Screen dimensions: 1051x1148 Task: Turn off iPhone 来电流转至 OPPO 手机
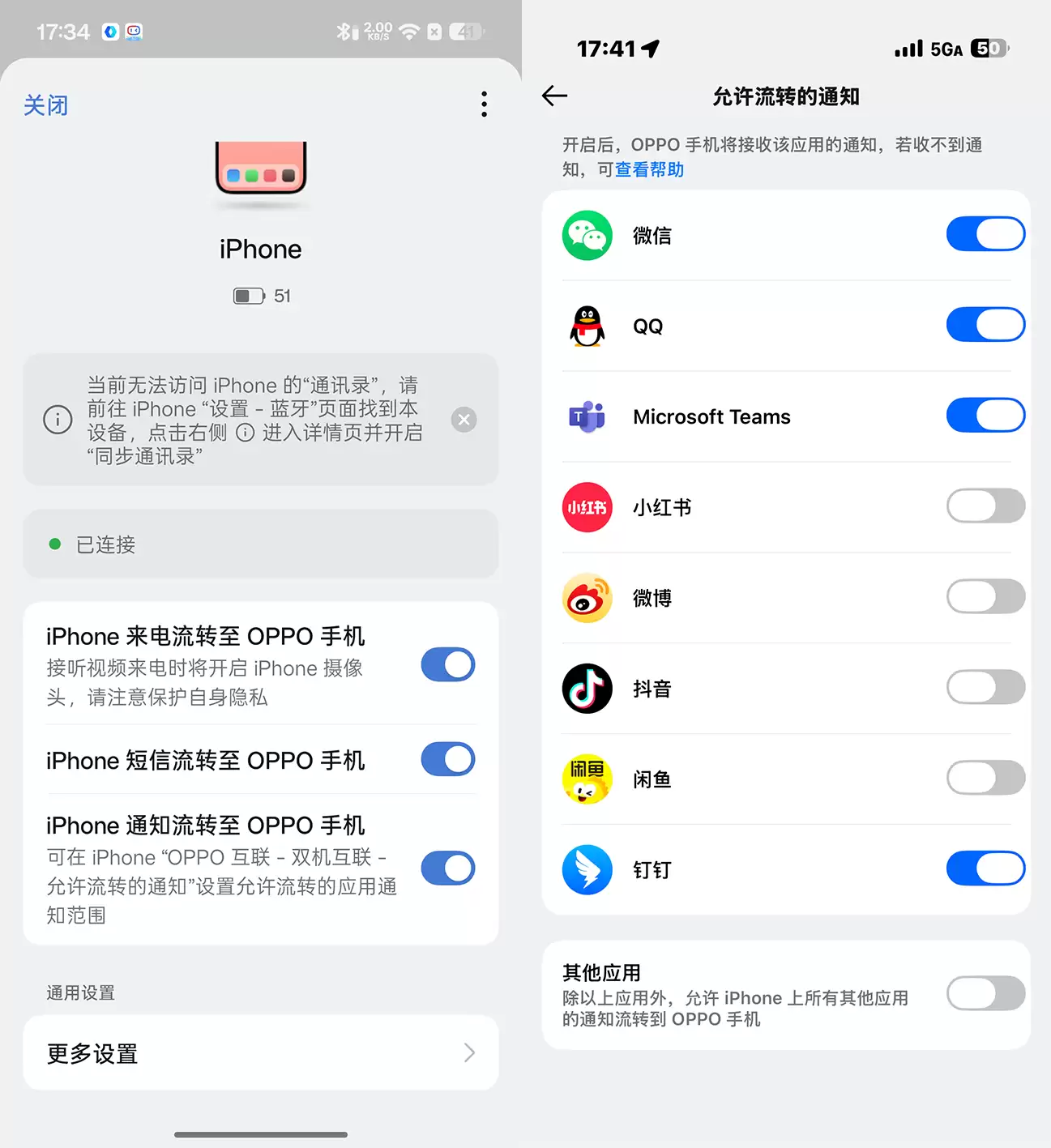[447, 664]
